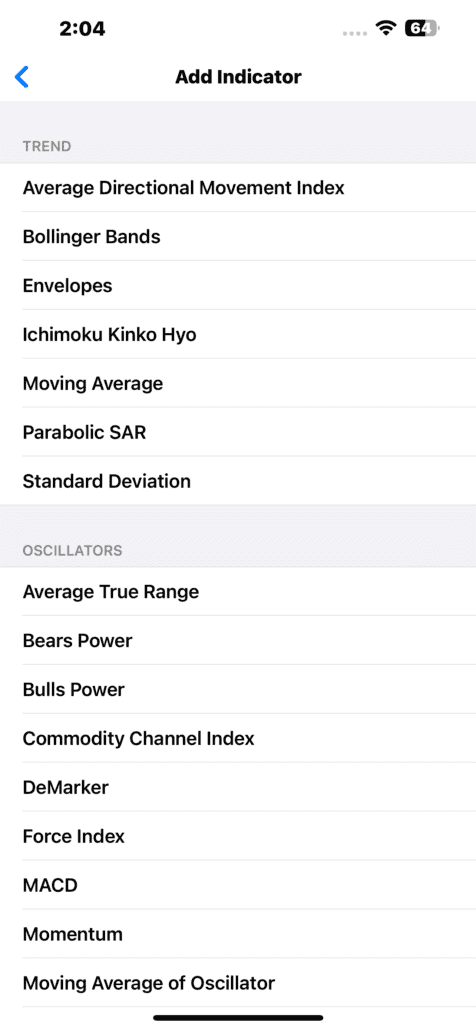The image size is (476, 1024).
Task: Select Standard Deviation
Action: pyautogui.click(x=238, y=481)
